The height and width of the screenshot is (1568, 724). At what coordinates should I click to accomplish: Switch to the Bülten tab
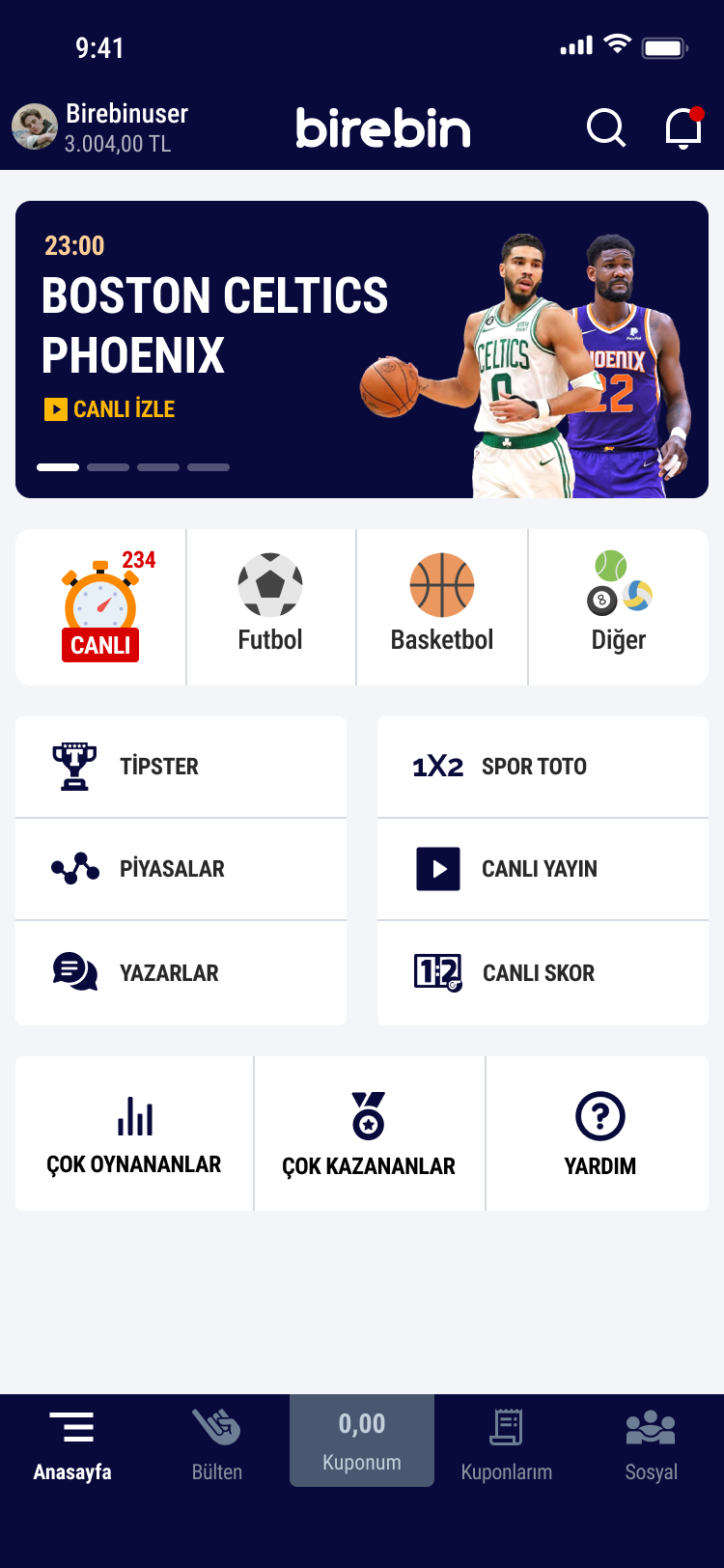tap(217, 1444)
